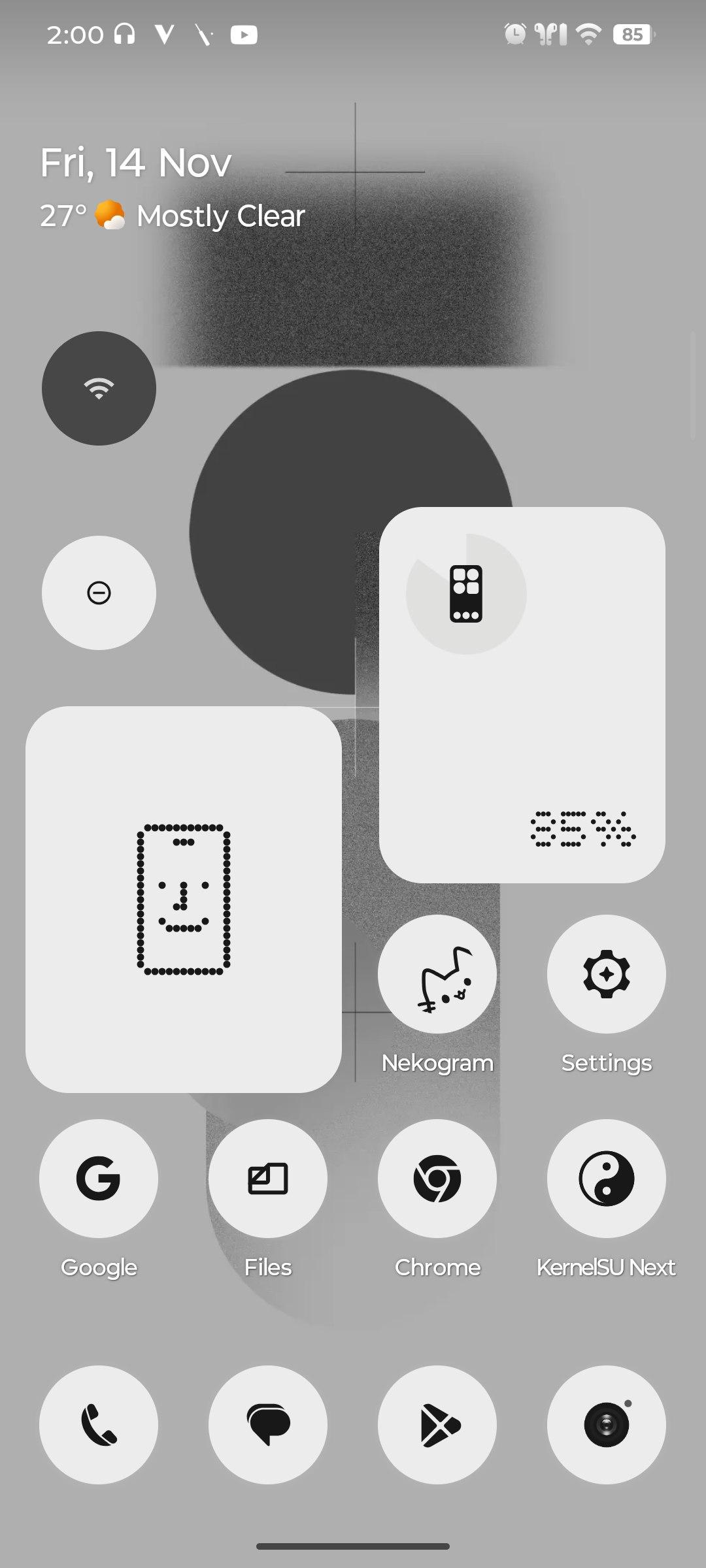Screen dimensions: 706x1568
Task: Open the smiling phone dot-matrix widget
Action: pyautogui.click(x=183, y=899)
